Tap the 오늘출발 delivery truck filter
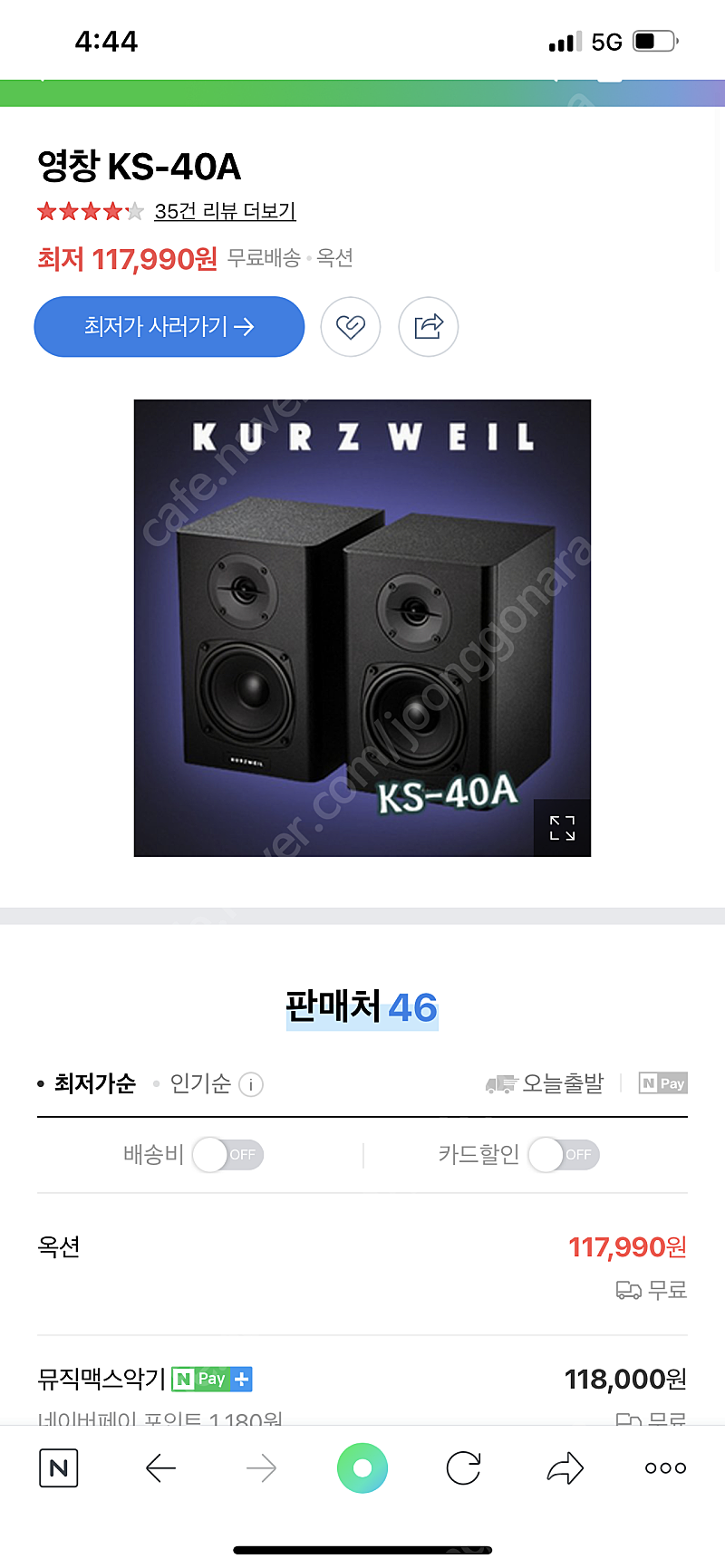 click(546, 1082)
